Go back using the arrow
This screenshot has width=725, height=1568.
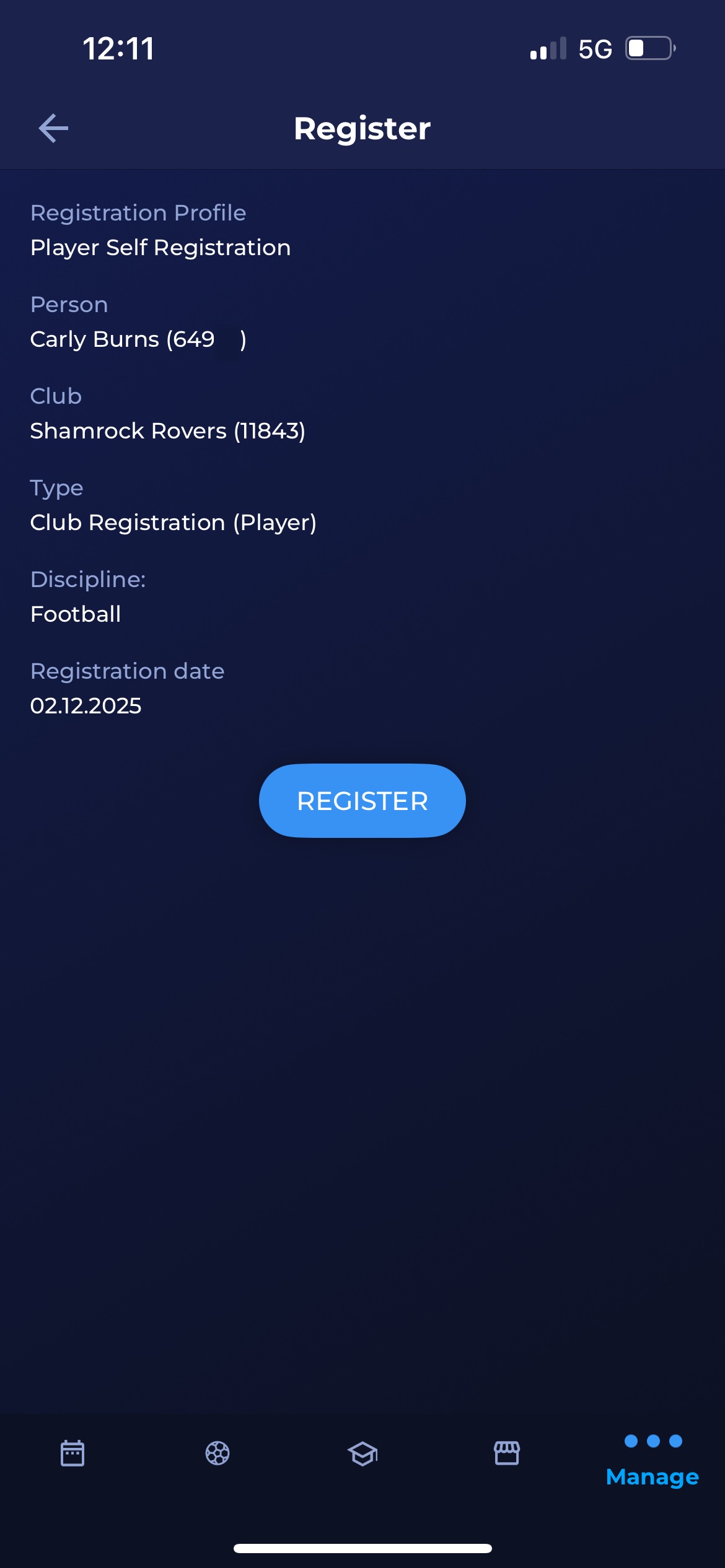coord(53,128)
